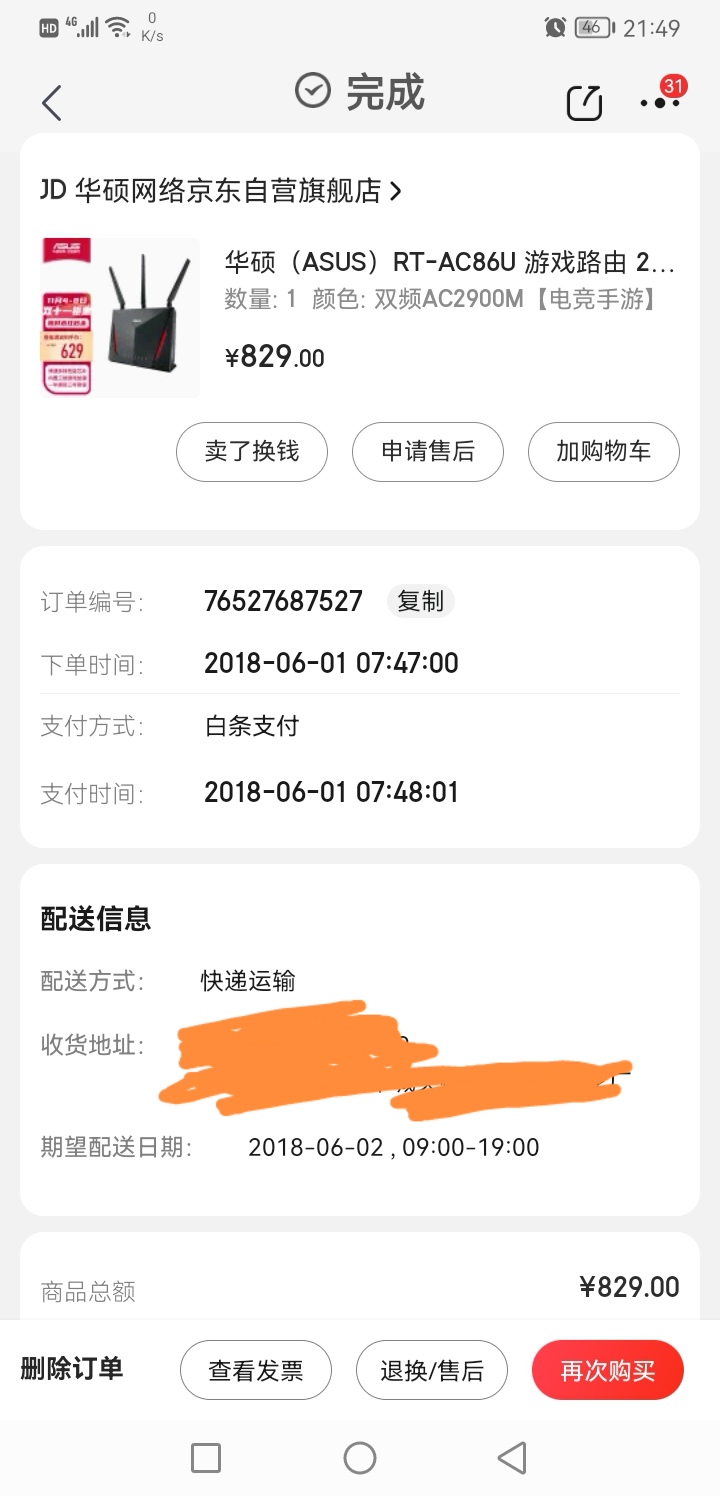
Task: View the invoice via 查看发票
Action: (x=256, y=1370)
